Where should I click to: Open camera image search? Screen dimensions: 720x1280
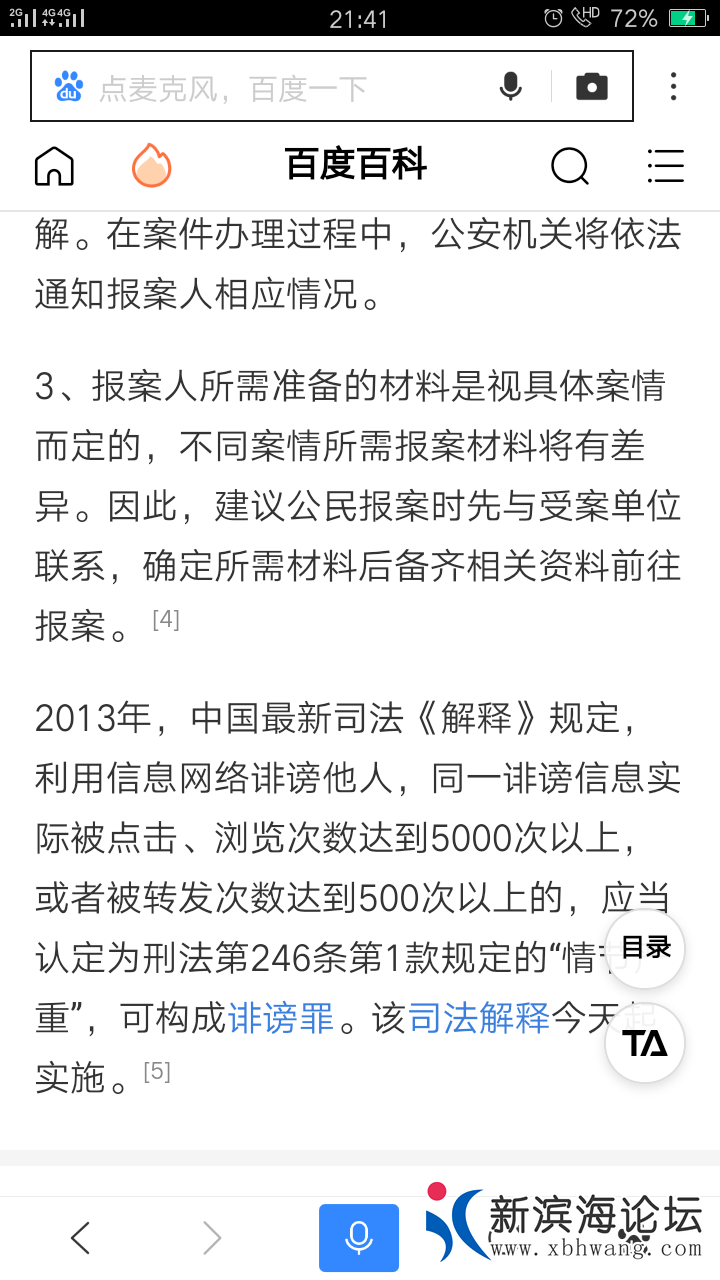592,87
